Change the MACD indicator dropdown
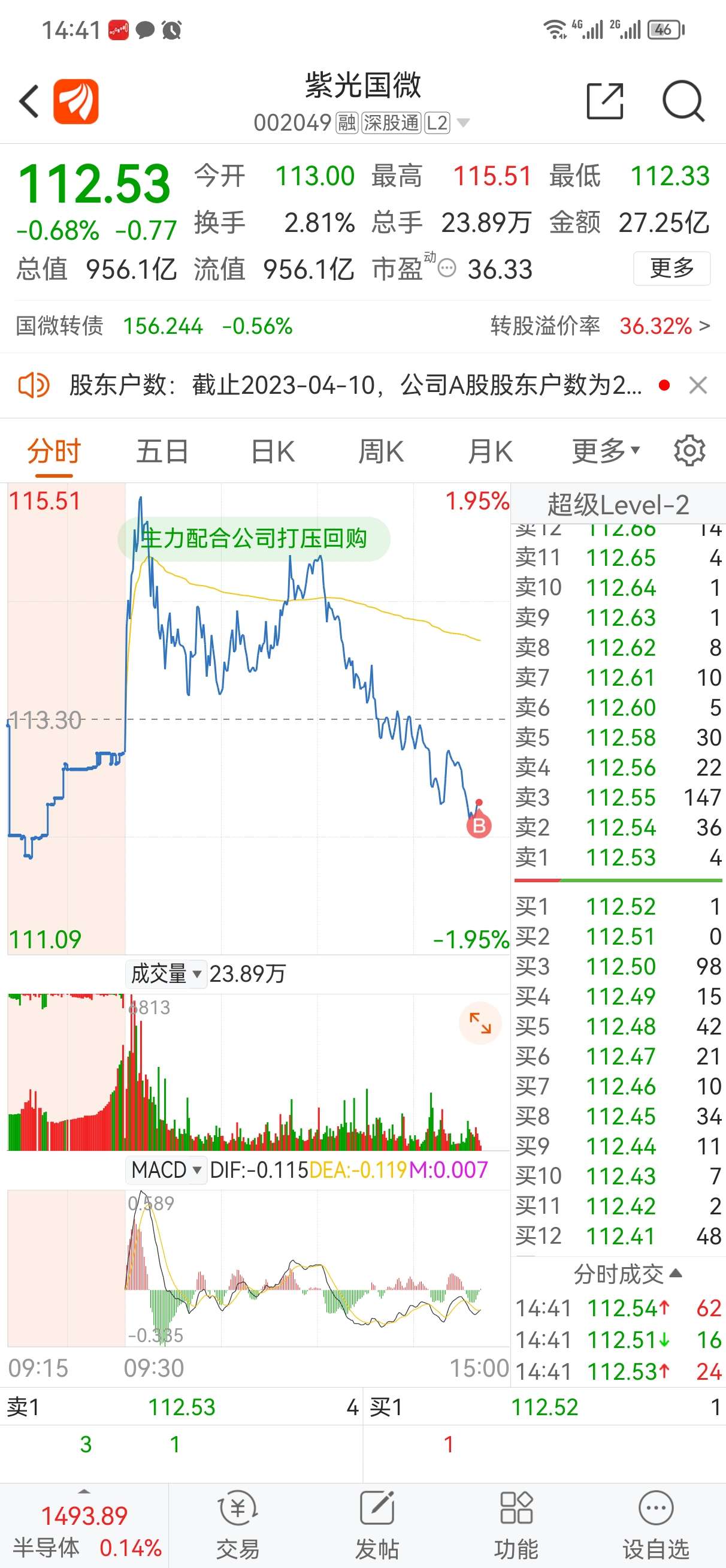726x1568 pixels. [165, 1169]
